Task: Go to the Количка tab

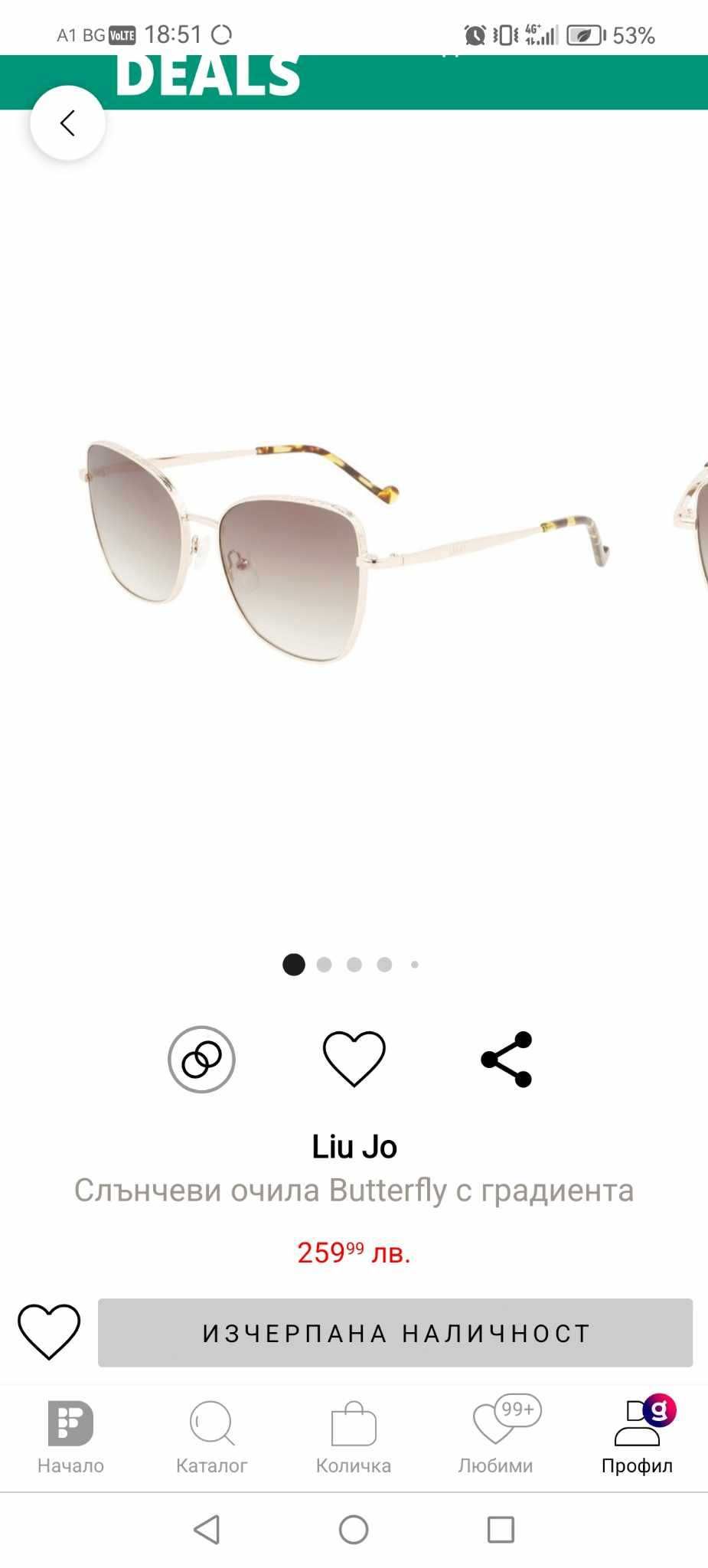Action: 354,1437
